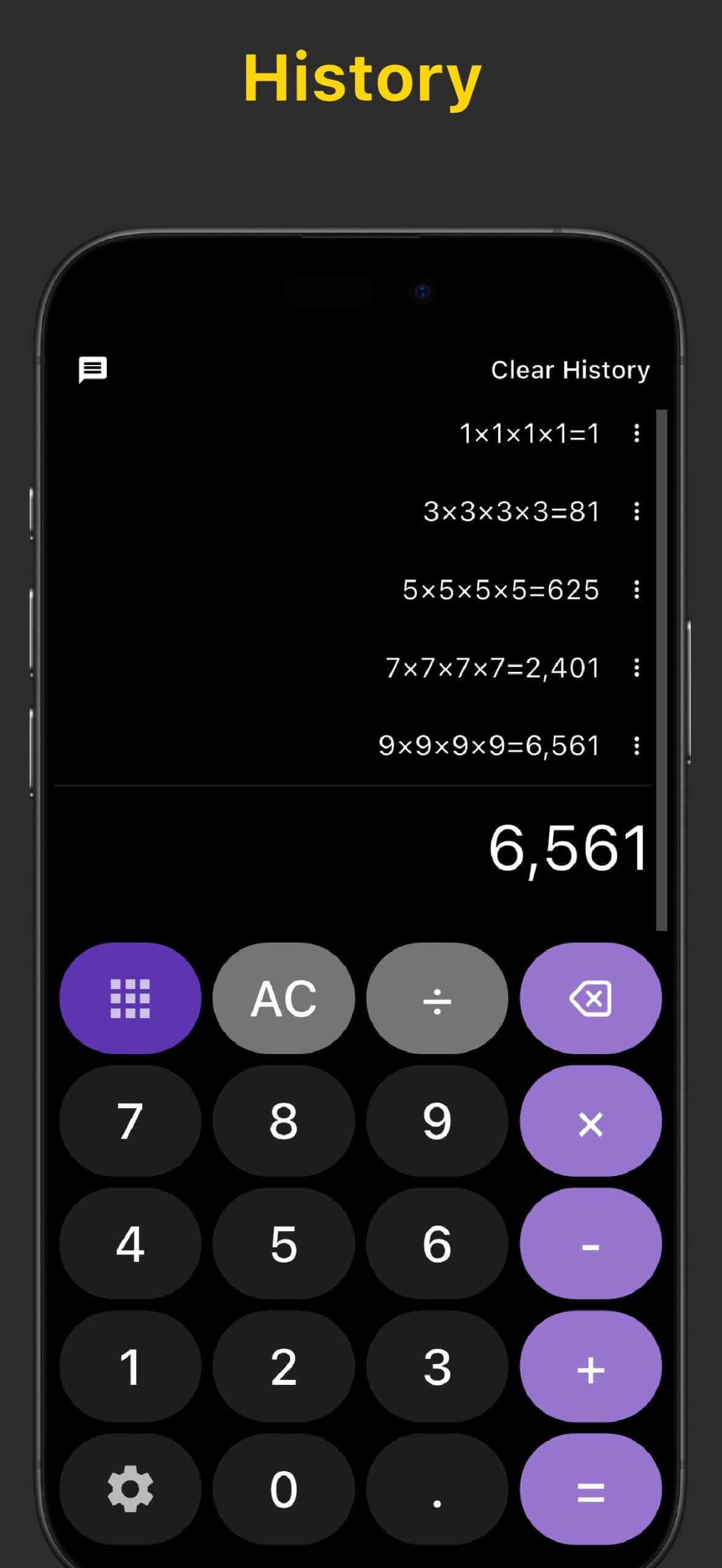
Task: Open options menu for 9×9×9×9=6,561 entry
Action: click(636, 746)
